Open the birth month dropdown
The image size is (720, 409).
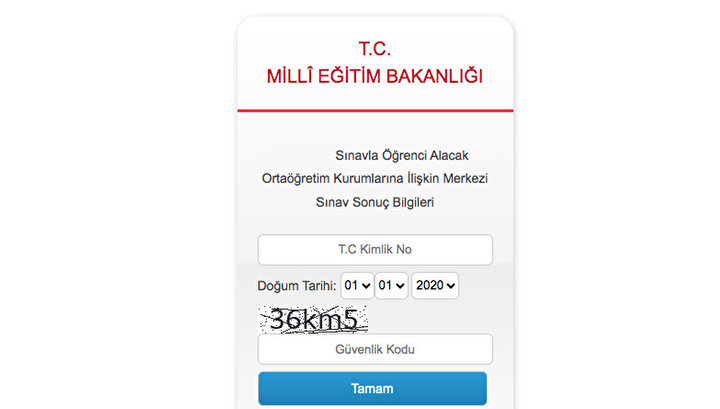click(392, 285)
